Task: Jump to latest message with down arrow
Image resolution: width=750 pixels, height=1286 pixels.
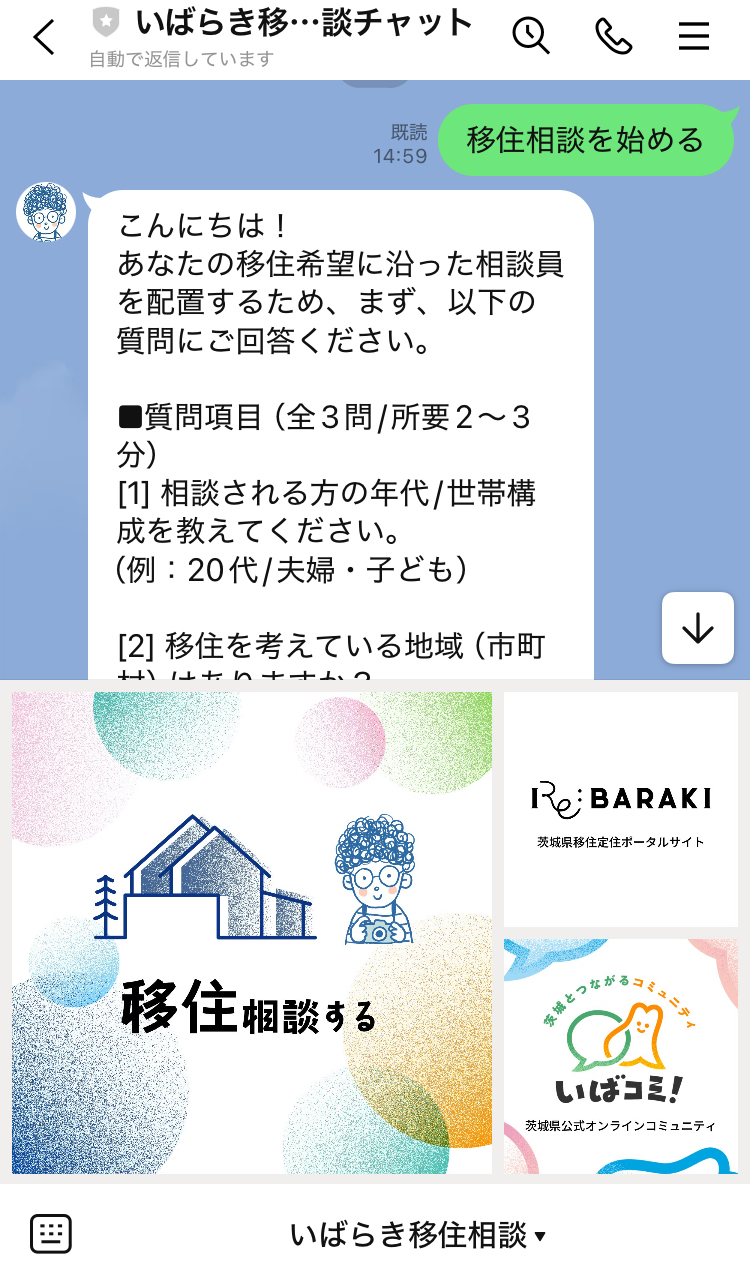Action: click(697, 628)
